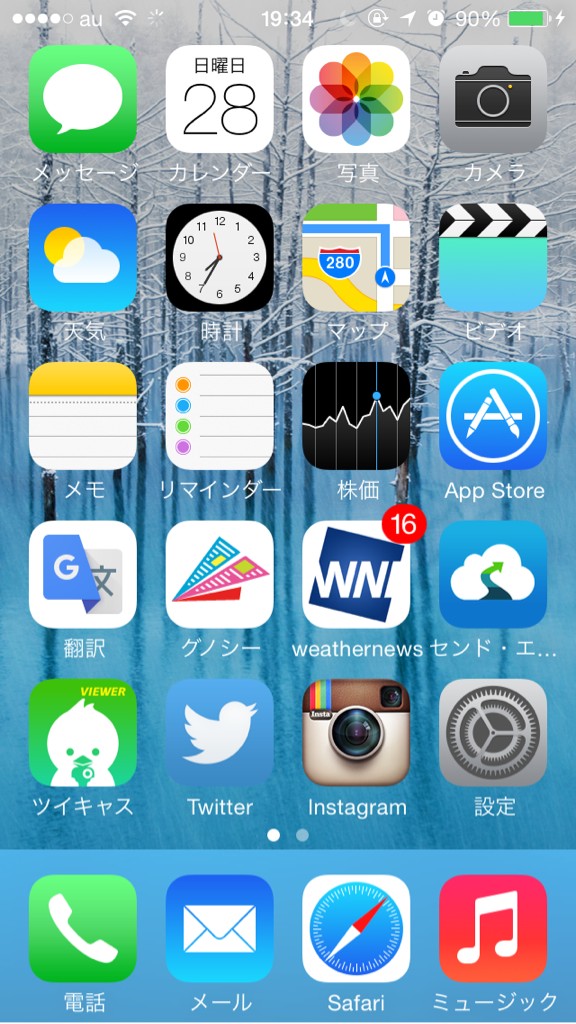
Task: Launch Safari from the dock
Action: pyautogui.click(x=356, y=929)
